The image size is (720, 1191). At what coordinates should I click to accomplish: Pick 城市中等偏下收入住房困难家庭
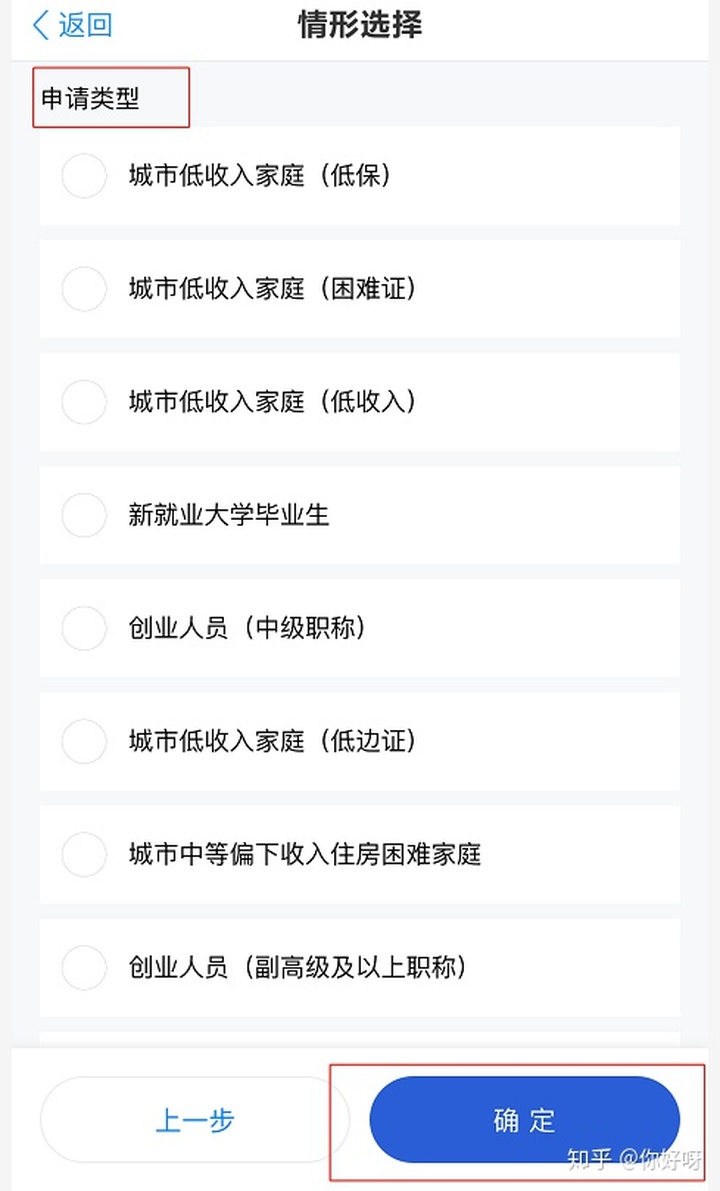84,854
